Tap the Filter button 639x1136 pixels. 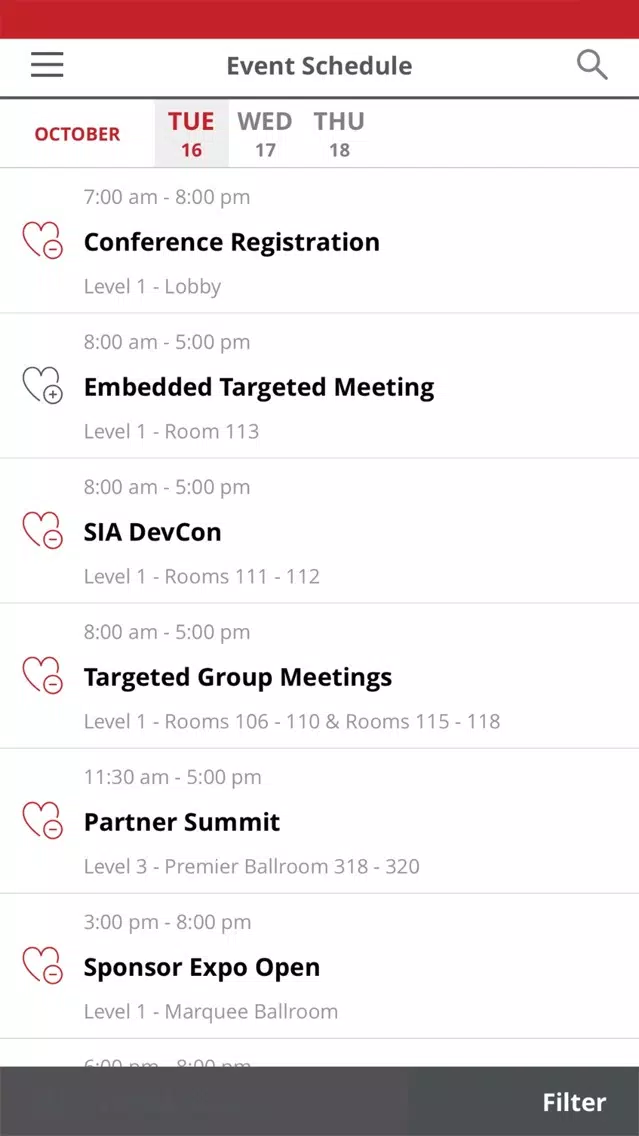[x=575, y=1102]
